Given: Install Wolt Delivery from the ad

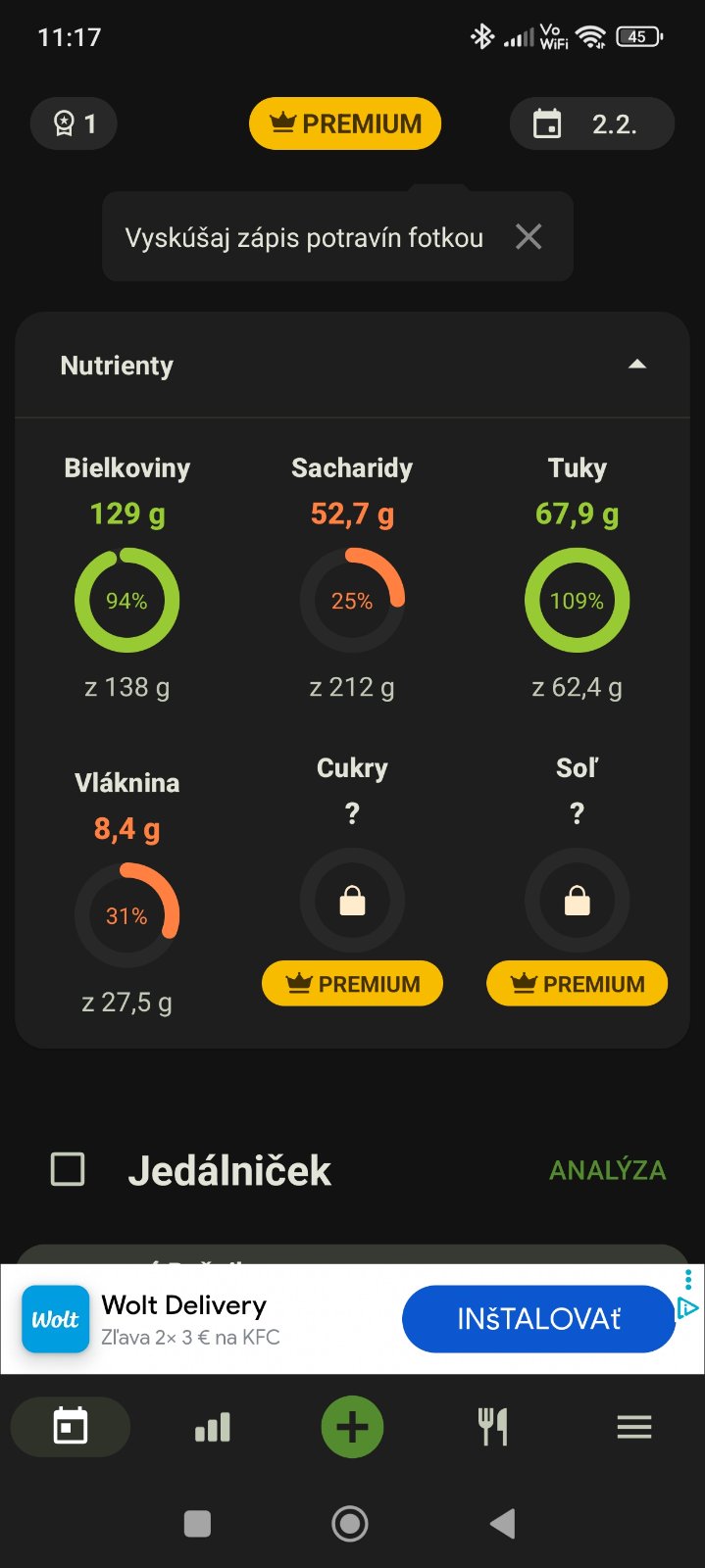Looking at the screenshot, I should coord(538,1319).
